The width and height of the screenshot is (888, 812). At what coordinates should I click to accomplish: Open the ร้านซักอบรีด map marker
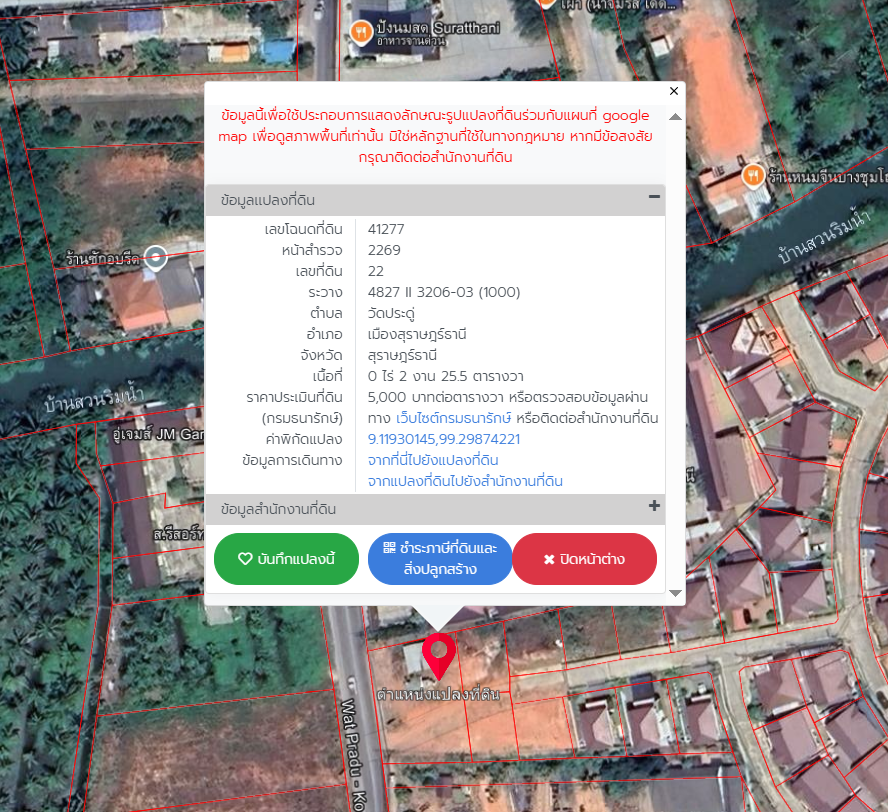click(156, 257)
